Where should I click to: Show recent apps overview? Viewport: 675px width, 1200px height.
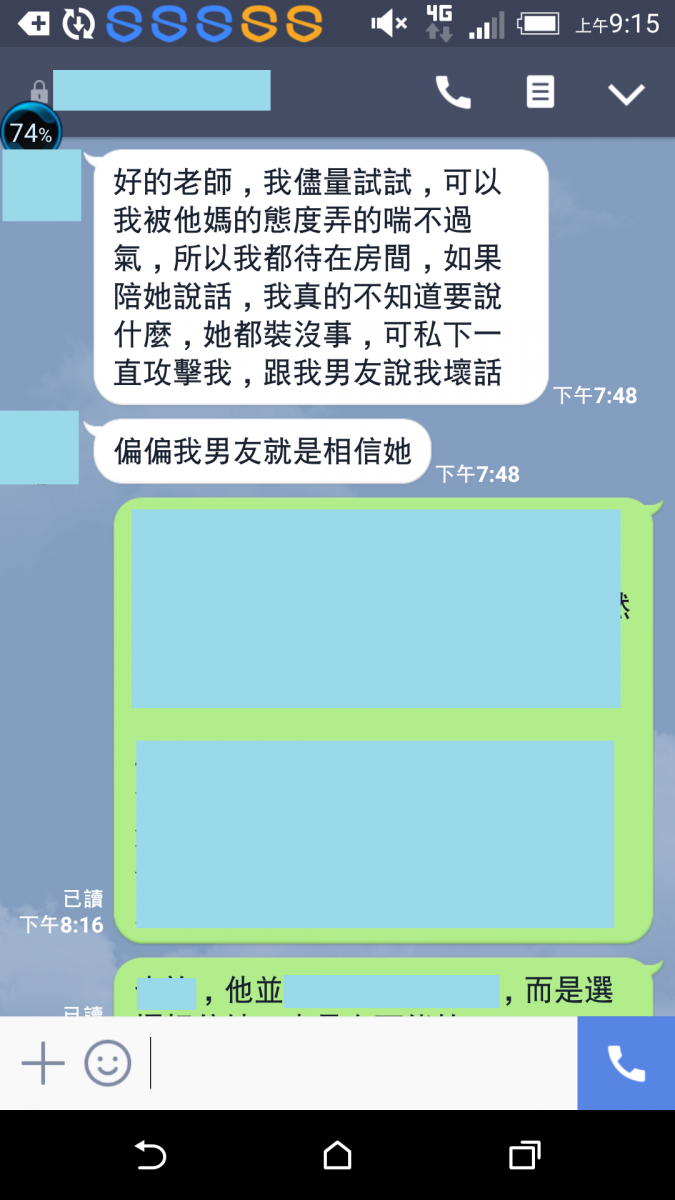[524, 1156]
